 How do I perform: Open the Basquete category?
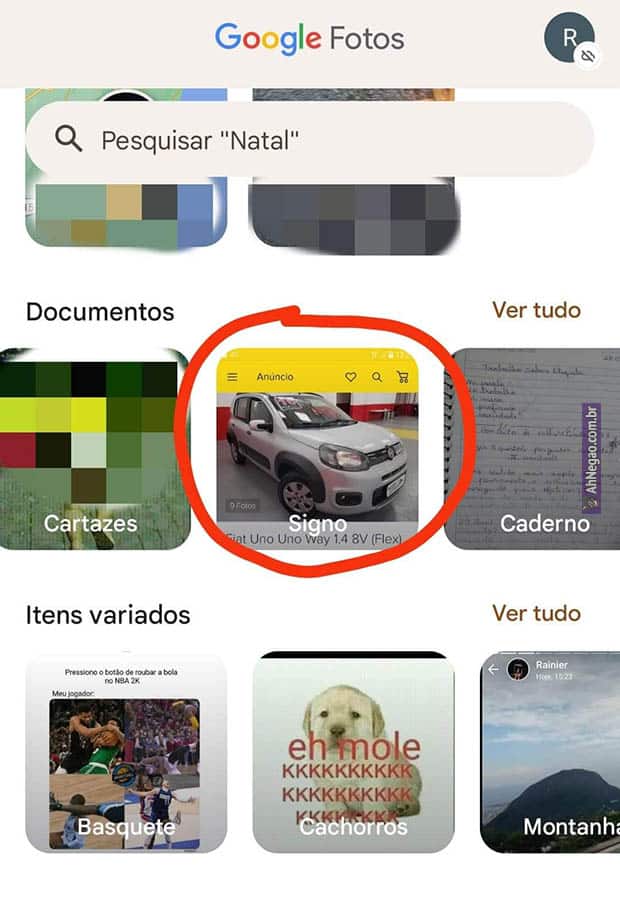coord(126,752)
